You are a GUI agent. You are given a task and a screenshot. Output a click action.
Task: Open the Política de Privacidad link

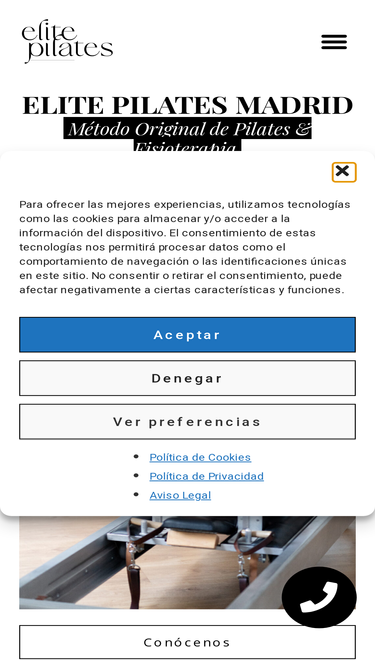pyautogui.click(x=207, y=476)
